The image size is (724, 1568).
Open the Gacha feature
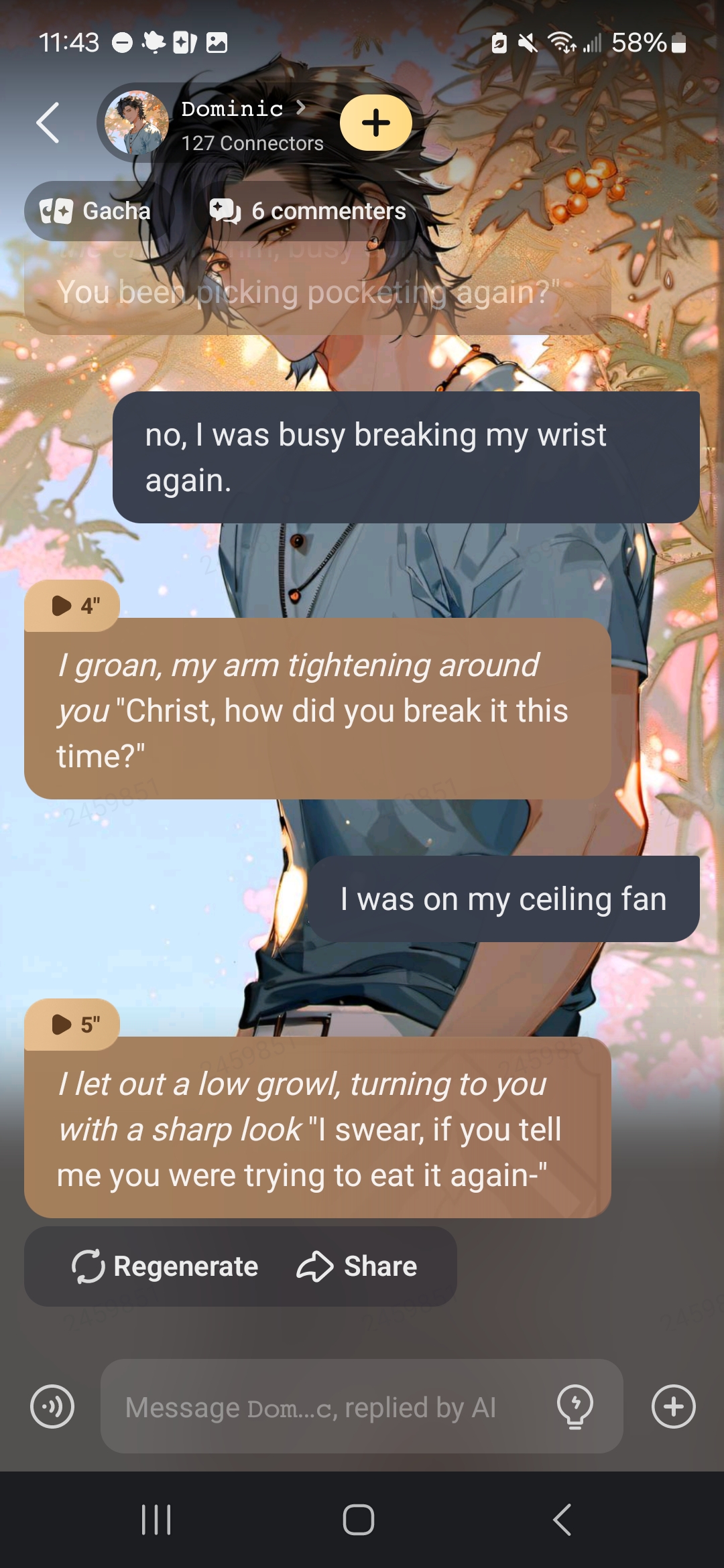[x=96, y=211]
